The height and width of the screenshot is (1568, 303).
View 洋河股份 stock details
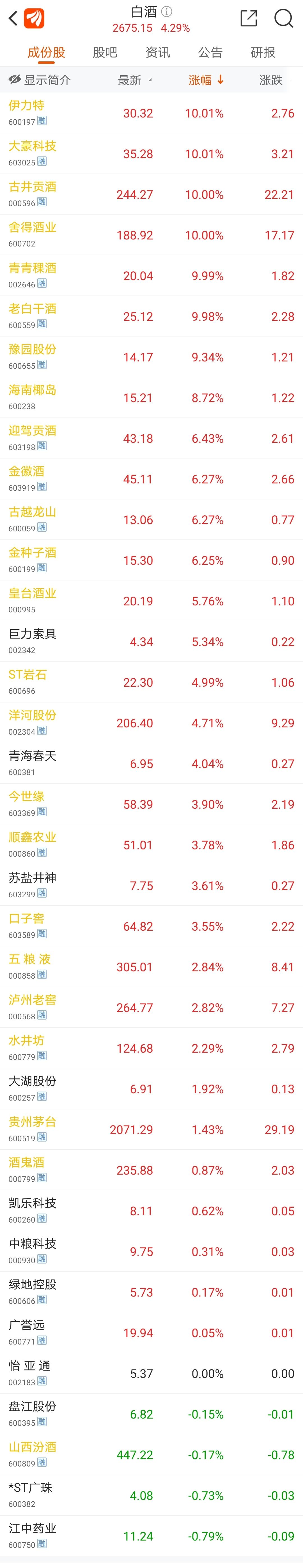[x=32, y=716]
